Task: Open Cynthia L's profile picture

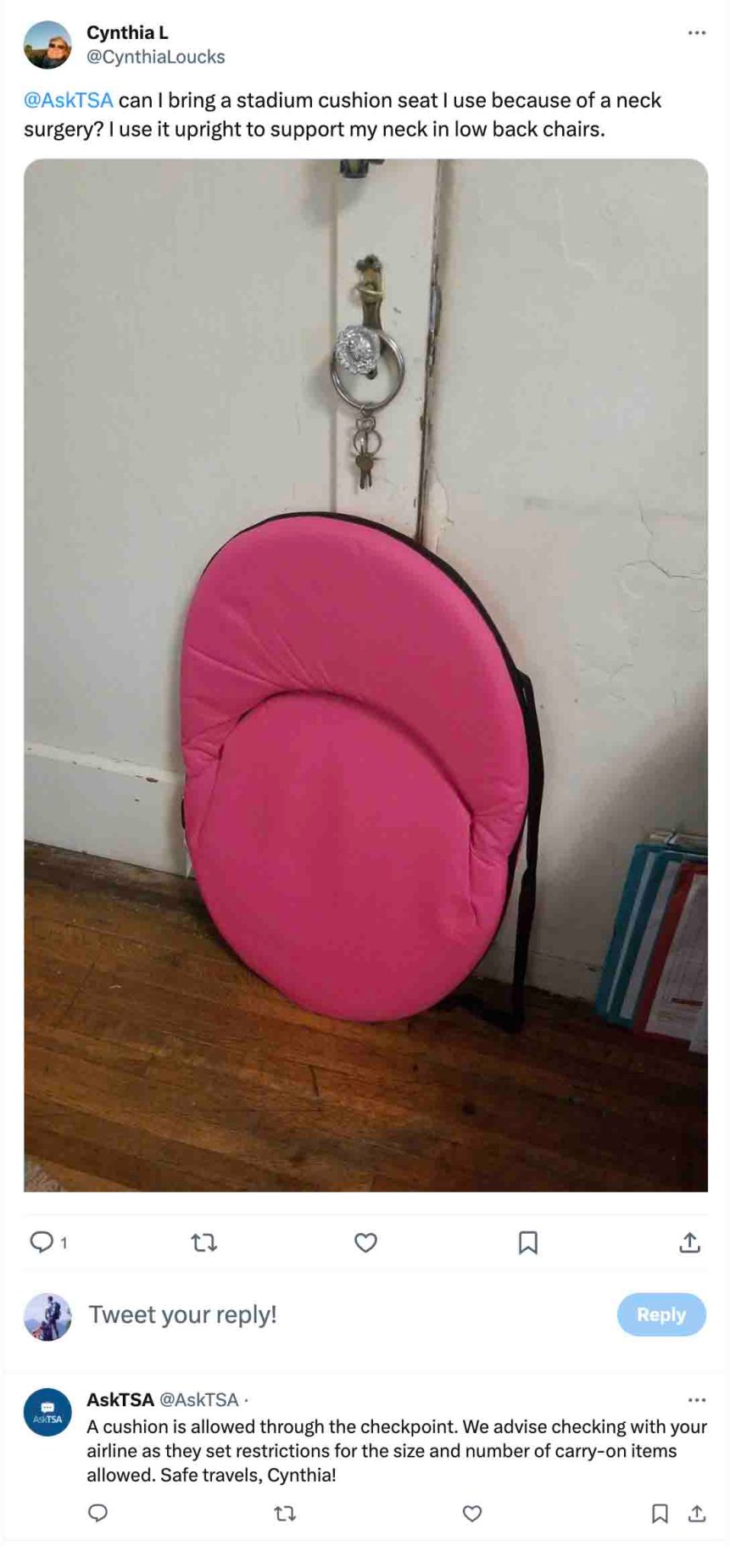Action: tap(47, 45)
